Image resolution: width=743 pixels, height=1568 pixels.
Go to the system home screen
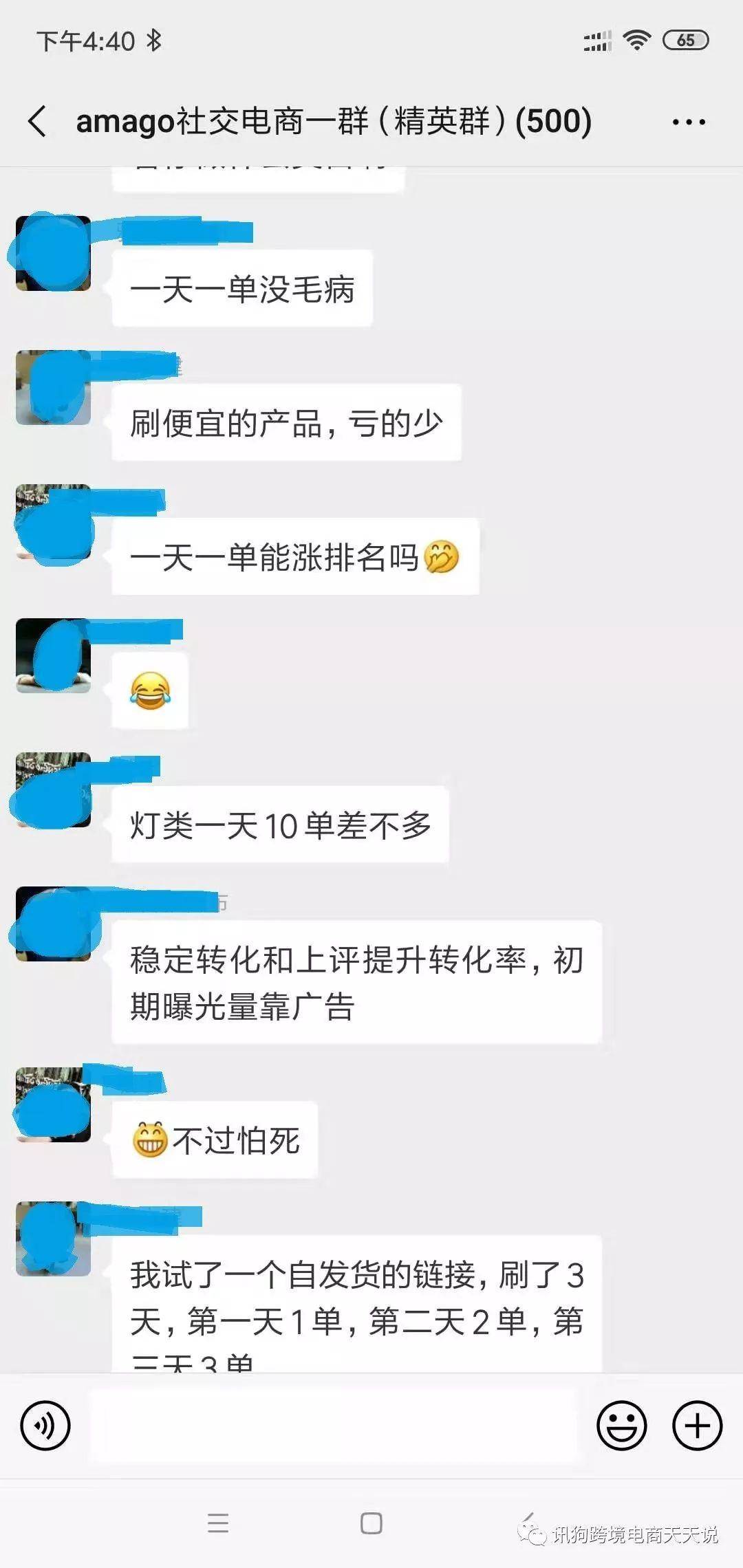(371, 1523)
